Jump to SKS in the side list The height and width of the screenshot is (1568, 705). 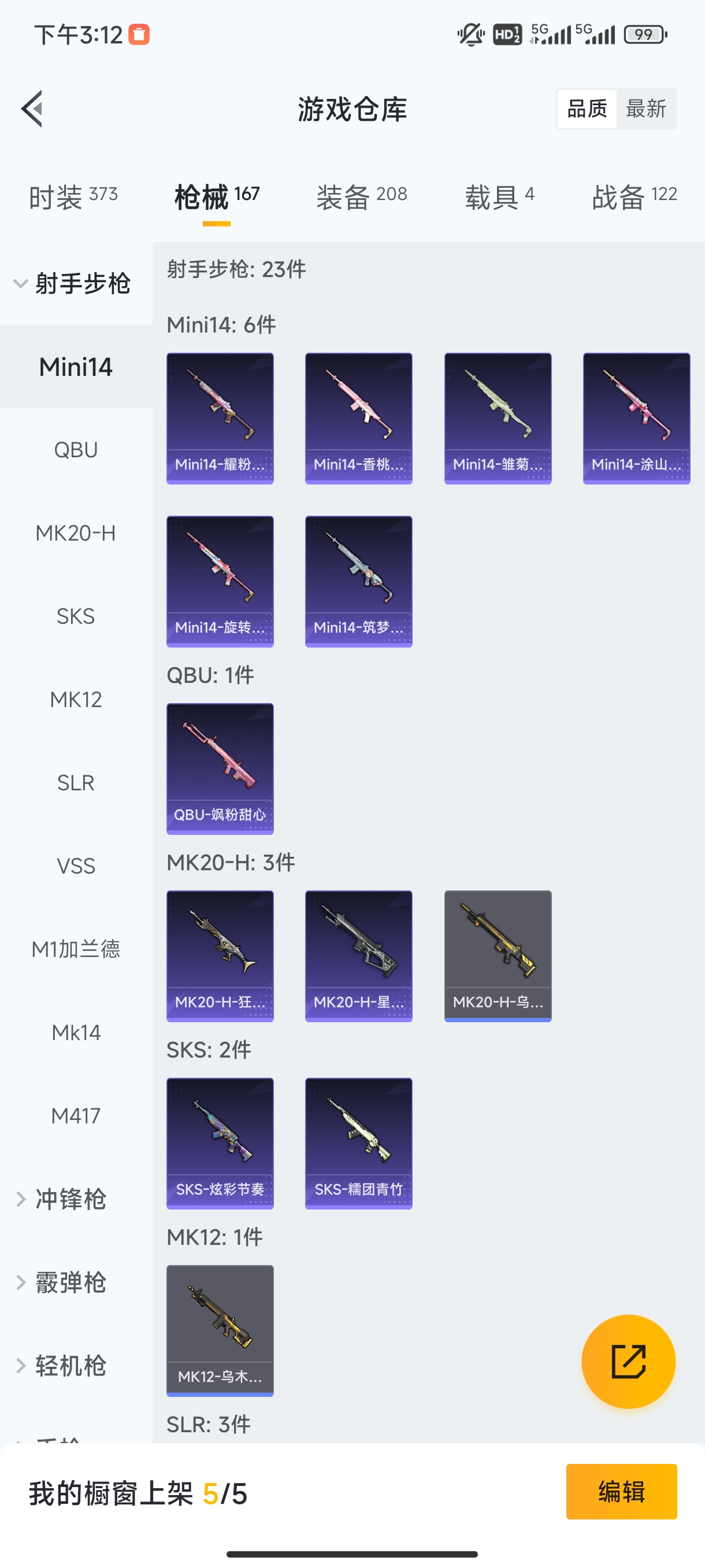pos(76,616)
